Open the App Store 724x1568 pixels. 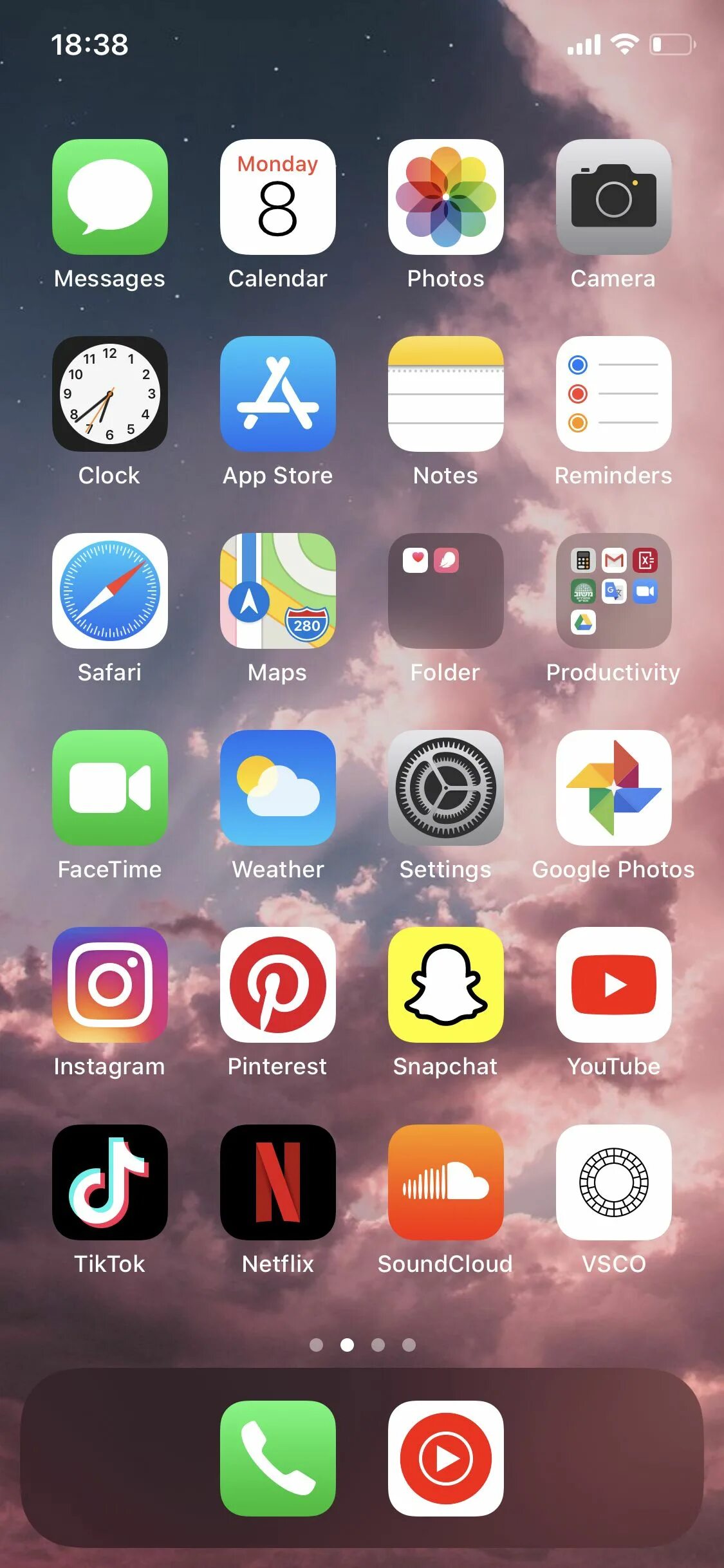pyautogui.click(x=277, y=394)
